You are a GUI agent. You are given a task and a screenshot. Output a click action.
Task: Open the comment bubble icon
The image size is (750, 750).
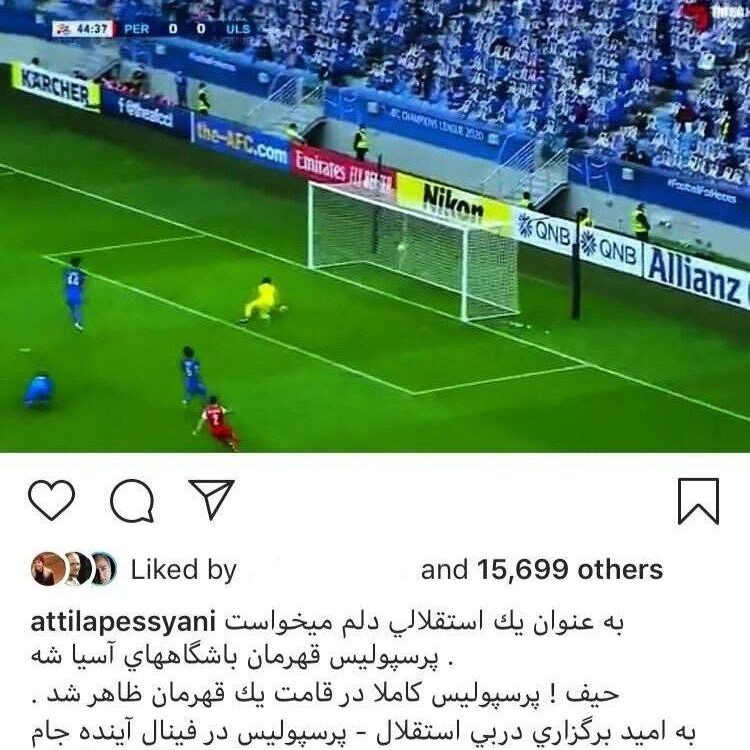[132, 501]
